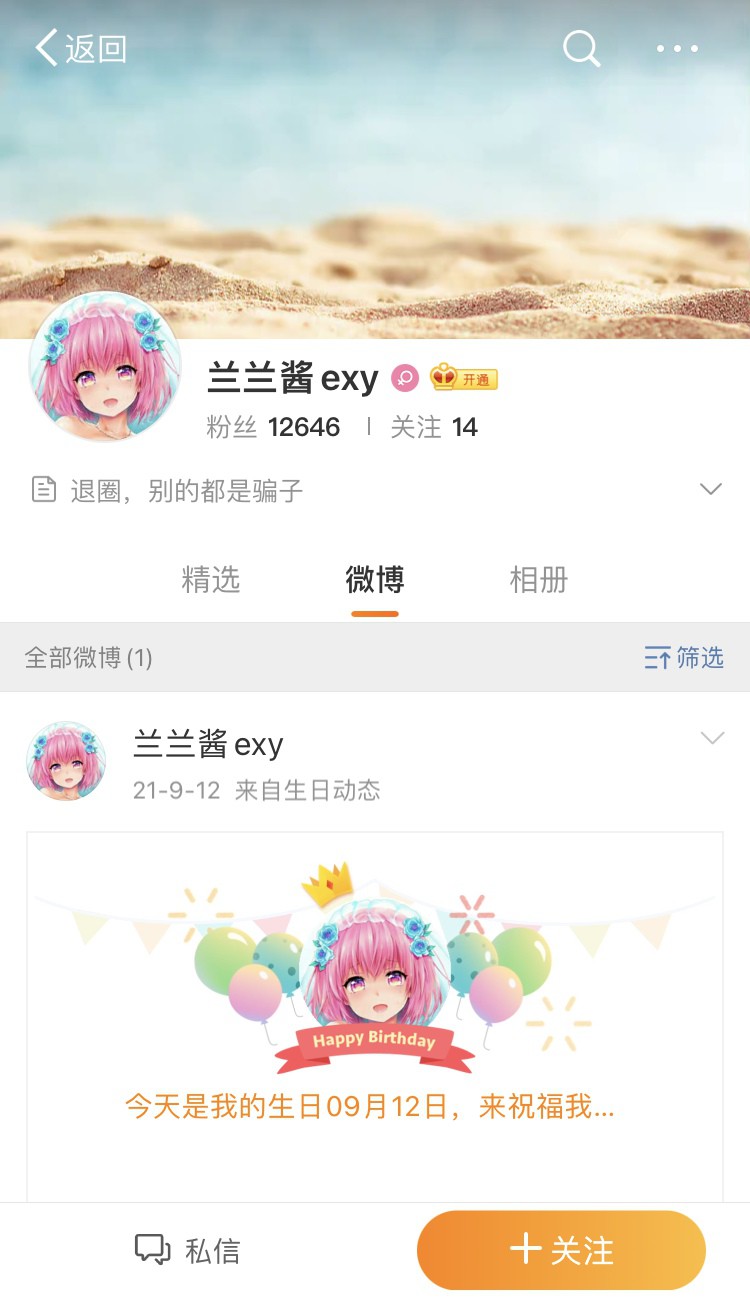Open the 粉丝 12646 followers list

(x=273, y=427)
